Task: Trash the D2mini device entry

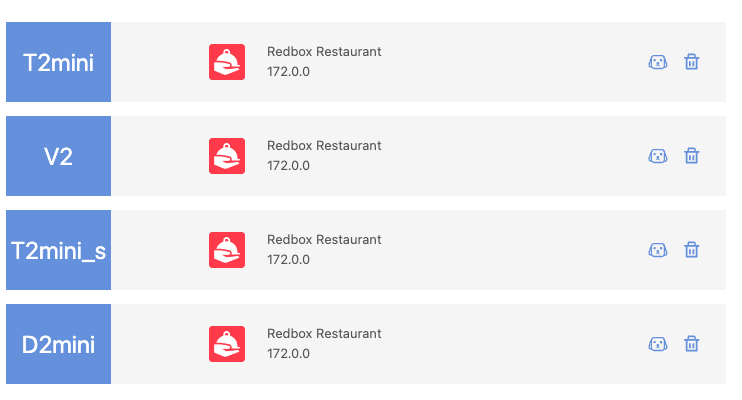Action: (x=691, y=344)
